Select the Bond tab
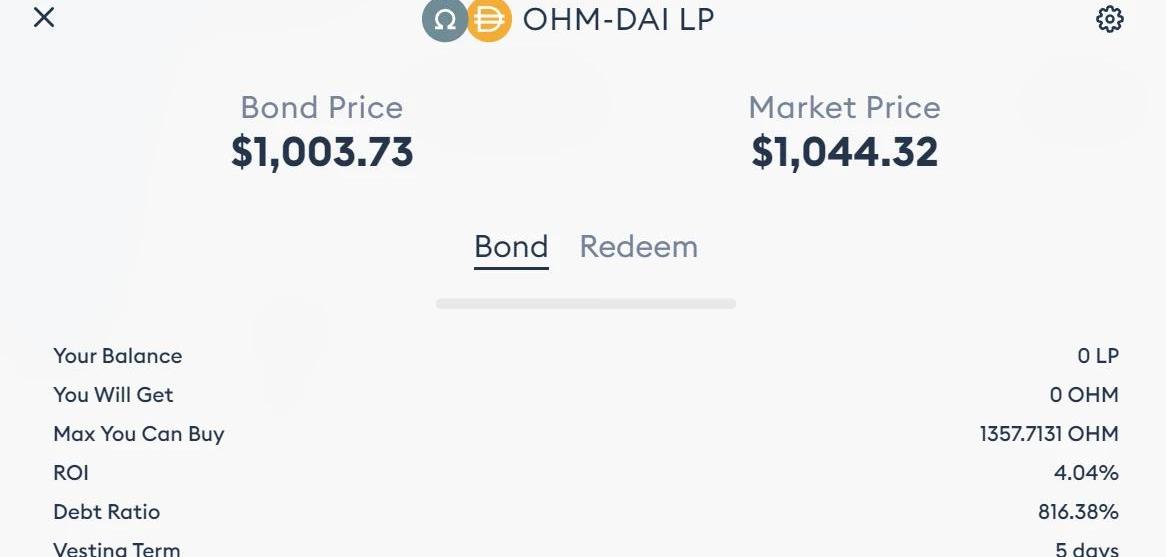The image size is (1166, 557). (x=511, y=247)
